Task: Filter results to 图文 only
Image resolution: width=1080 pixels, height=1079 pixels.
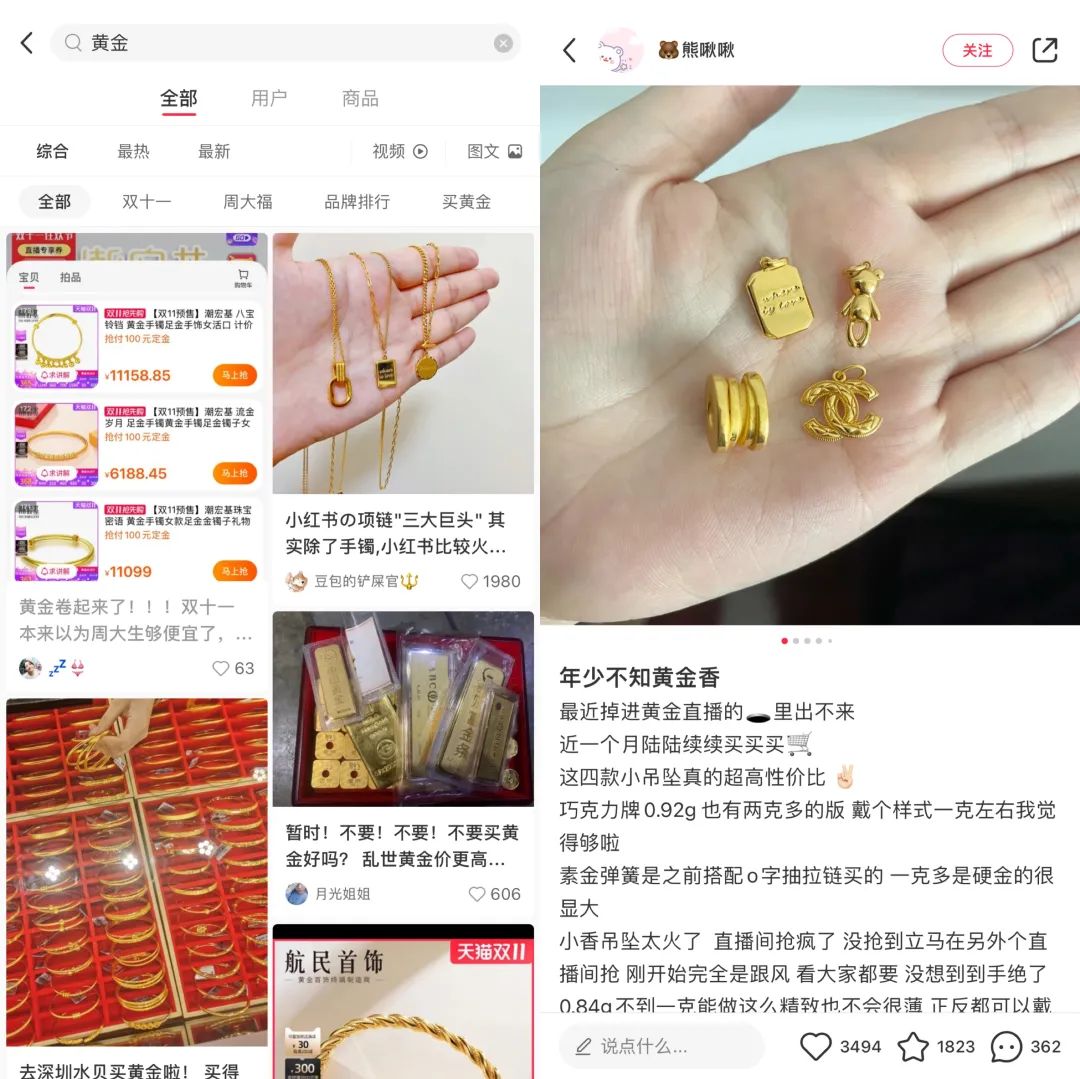Action: 495,151
